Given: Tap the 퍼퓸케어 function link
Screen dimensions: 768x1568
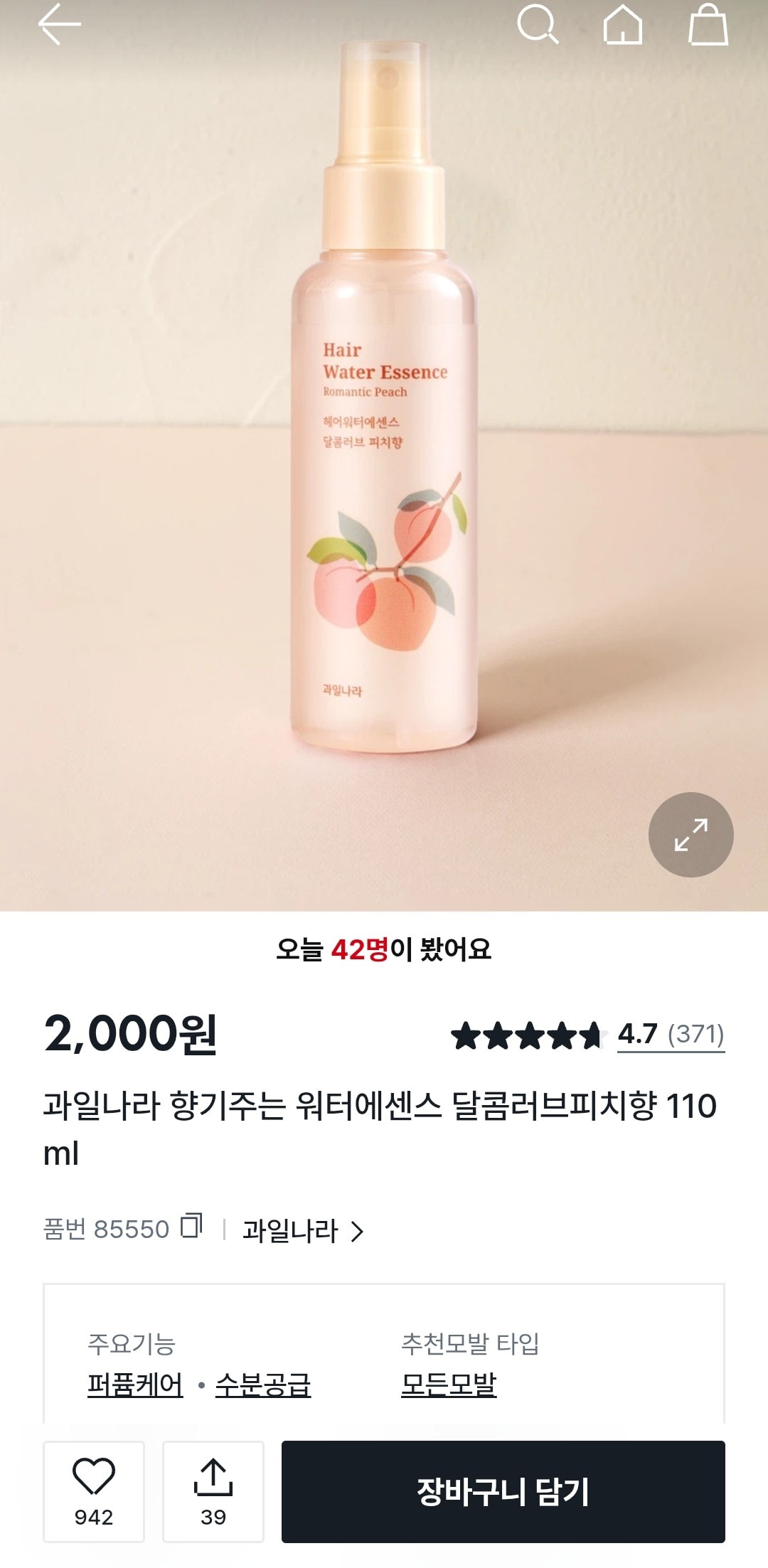Looking at the screenshot, I should point(135,1385).
